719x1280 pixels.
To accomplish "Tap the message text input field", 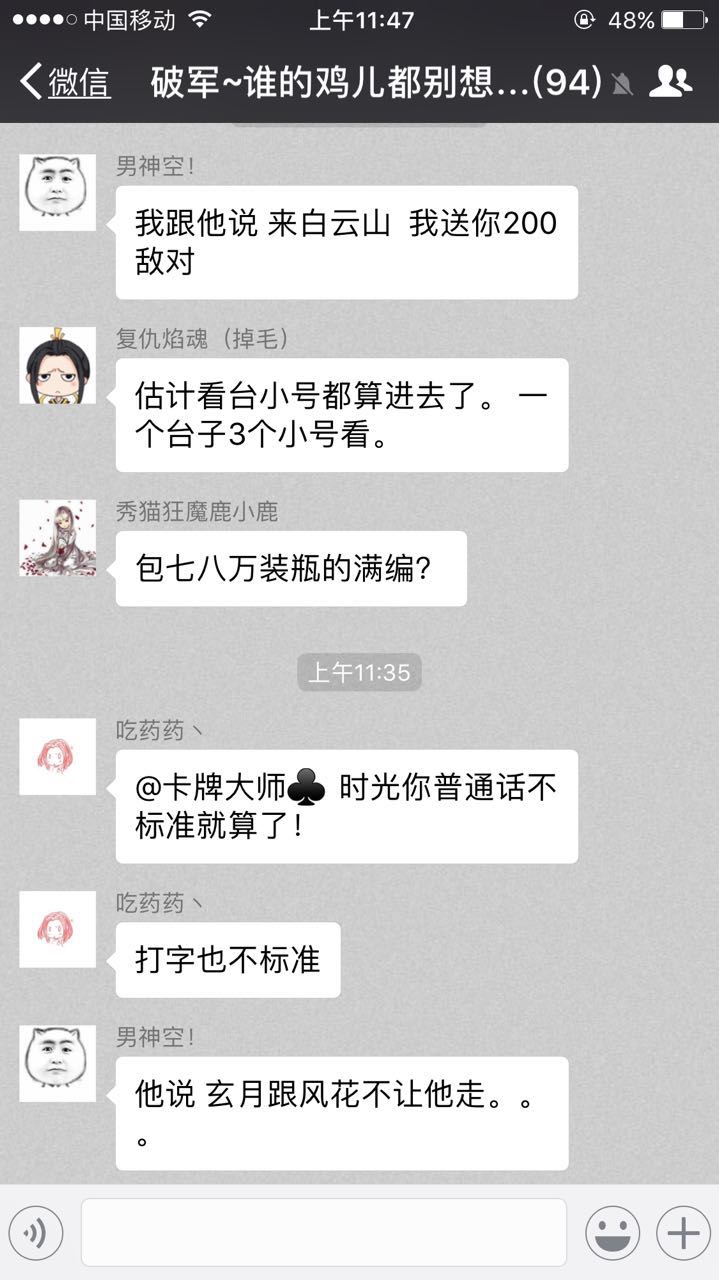I will click(x=324, y=1233).
